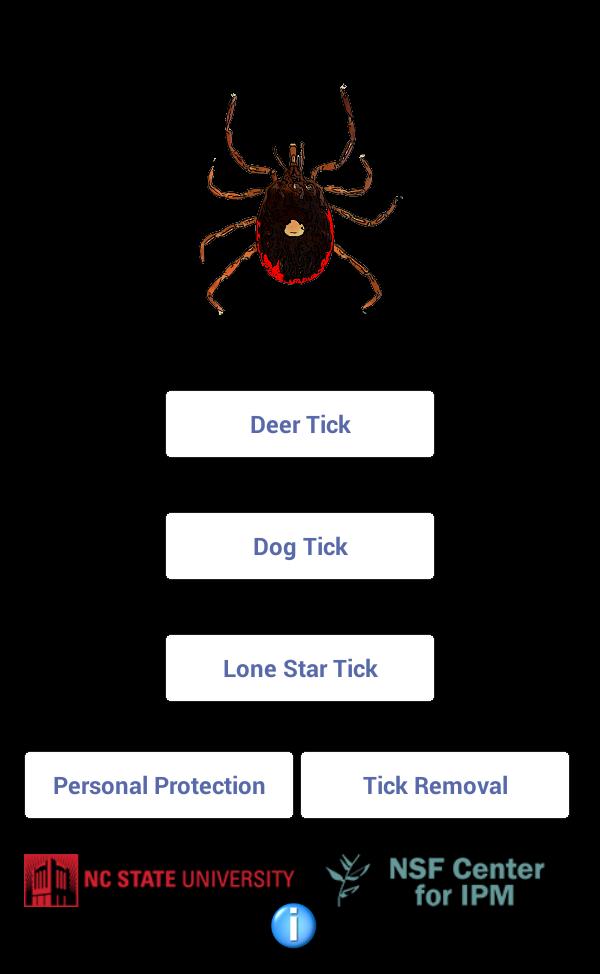Show Tick Removal instructions
Viewport: 600px width, 974px height.
[x=435, y=785]
